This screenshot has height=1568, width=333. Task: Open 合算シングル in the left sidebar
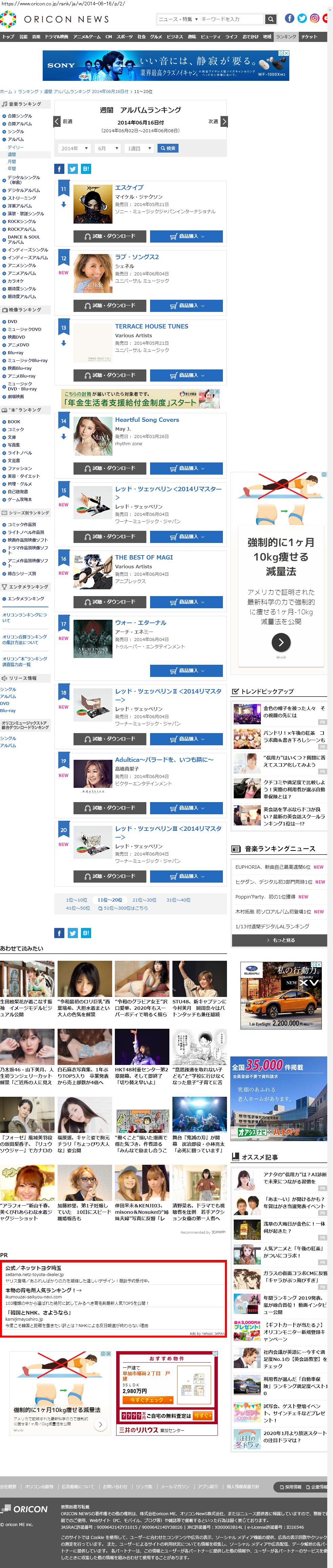(20, 116)
